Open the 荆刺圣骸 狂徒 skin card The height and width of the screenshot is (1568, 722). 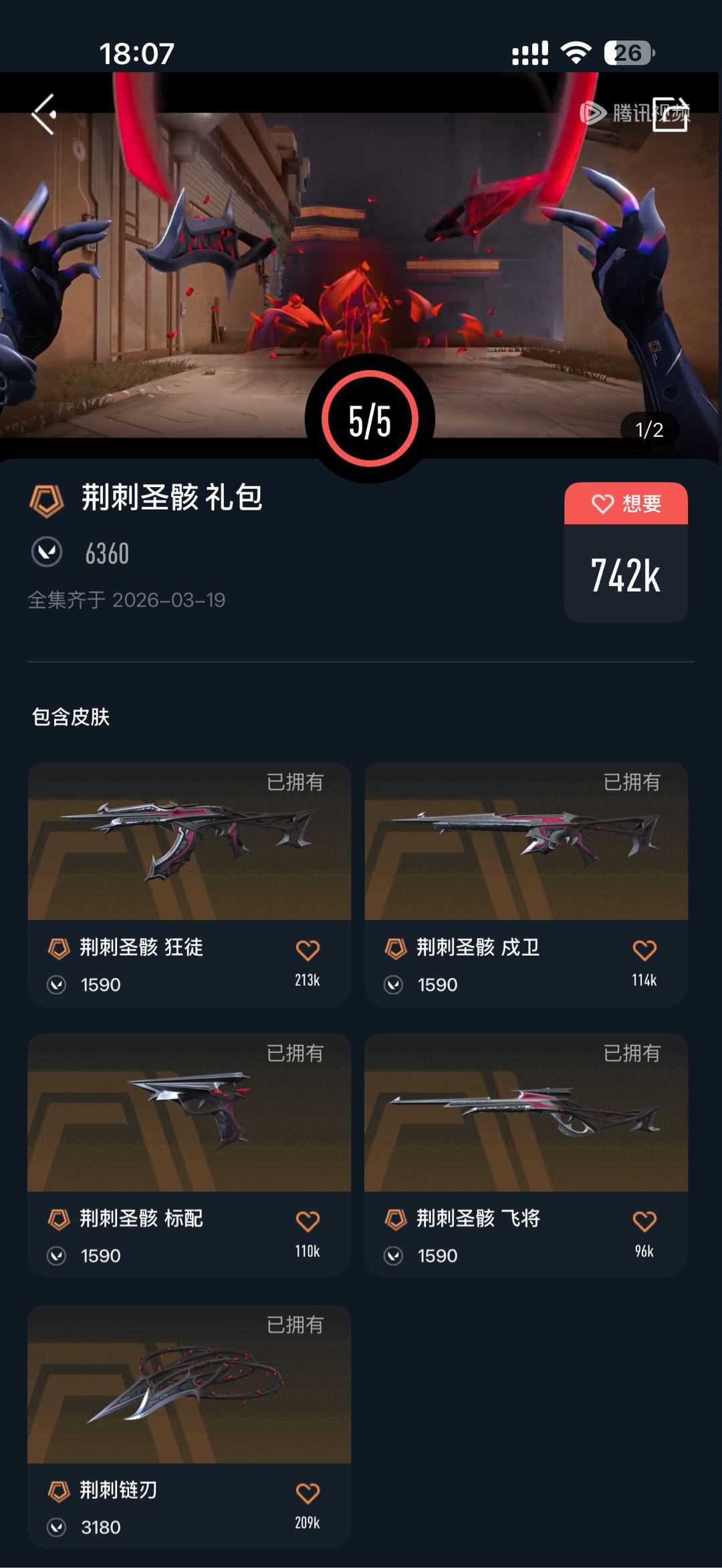(x=189, y=885)
